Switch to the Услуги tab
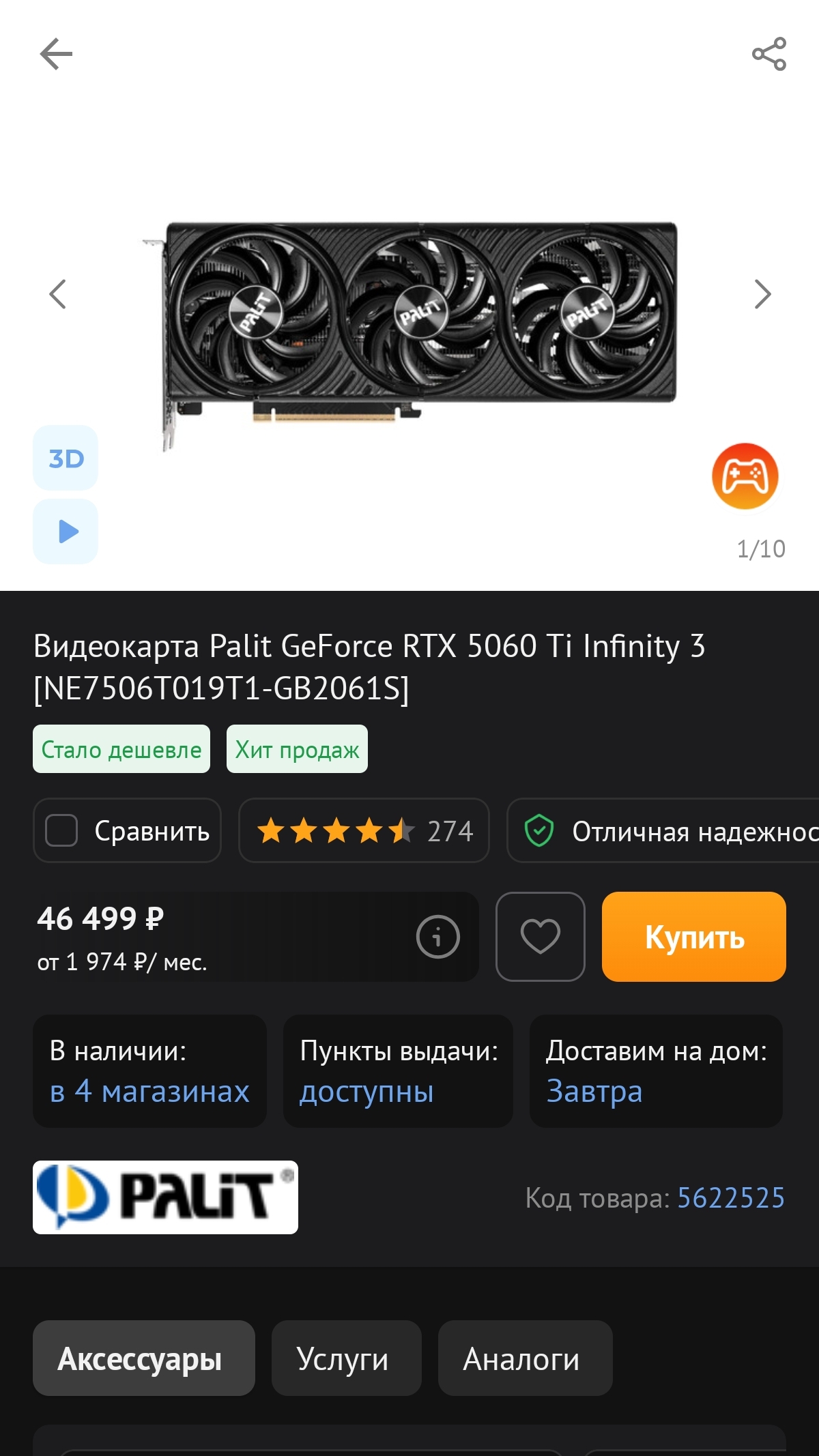This screenshot has height=1456, width=819. pyautogui.click(x=347, y=1358)
